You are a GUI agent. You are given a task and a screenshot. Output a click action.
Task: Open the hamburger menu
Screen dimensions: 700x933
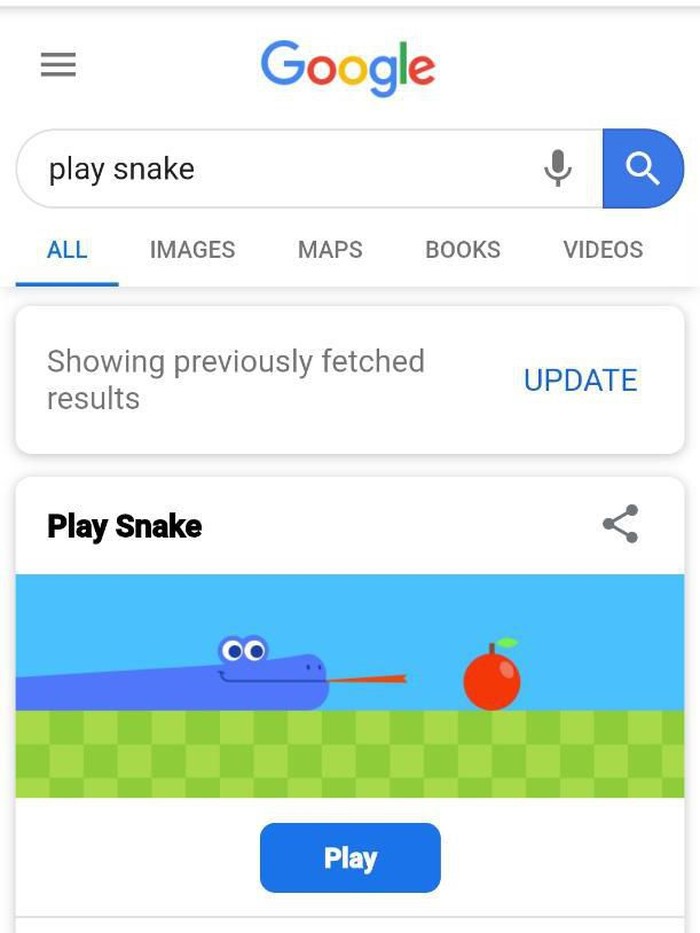tap(58, 66)
